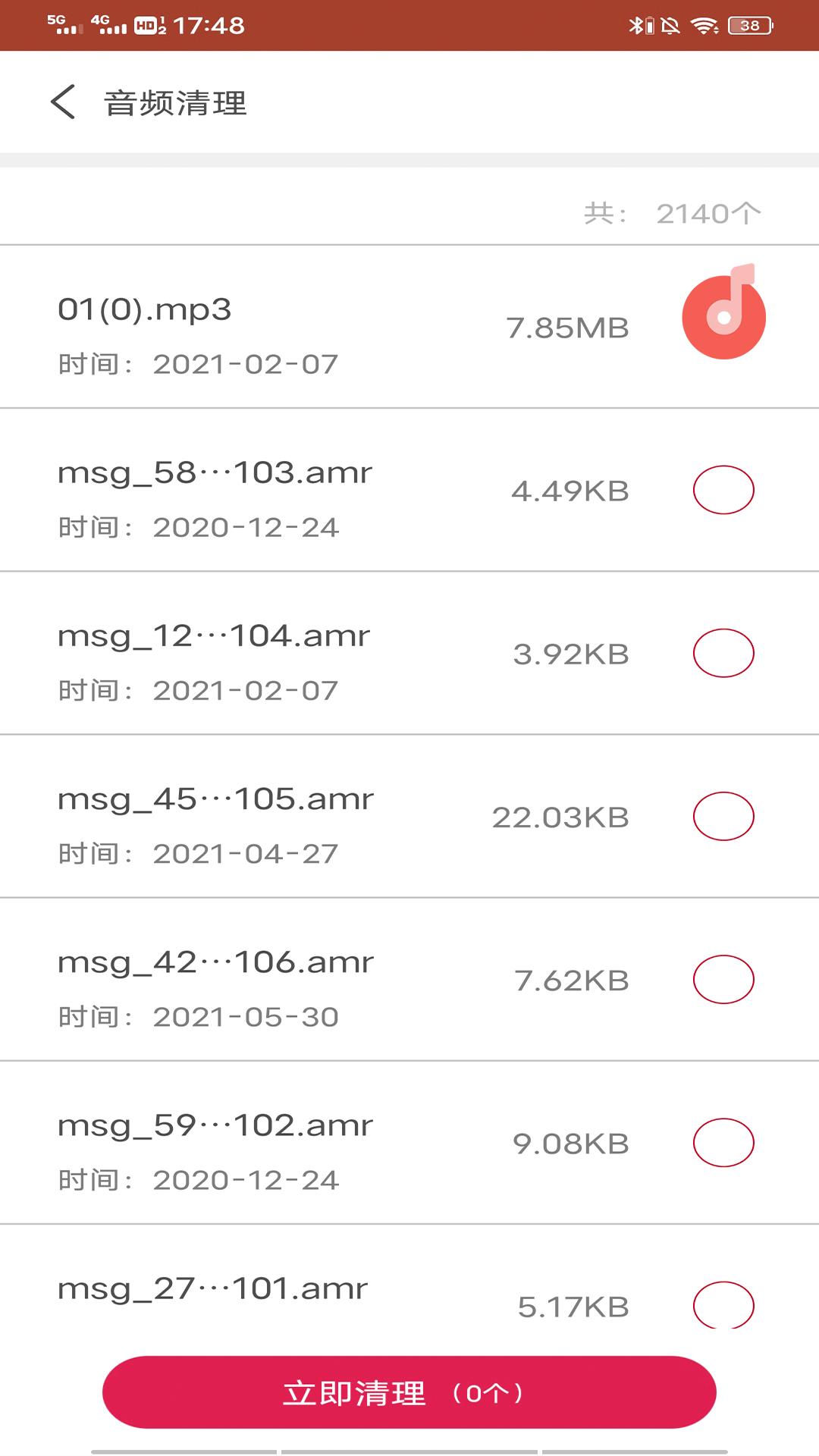Select msg_12···104.amr for cleaning

tap(723, 653)
